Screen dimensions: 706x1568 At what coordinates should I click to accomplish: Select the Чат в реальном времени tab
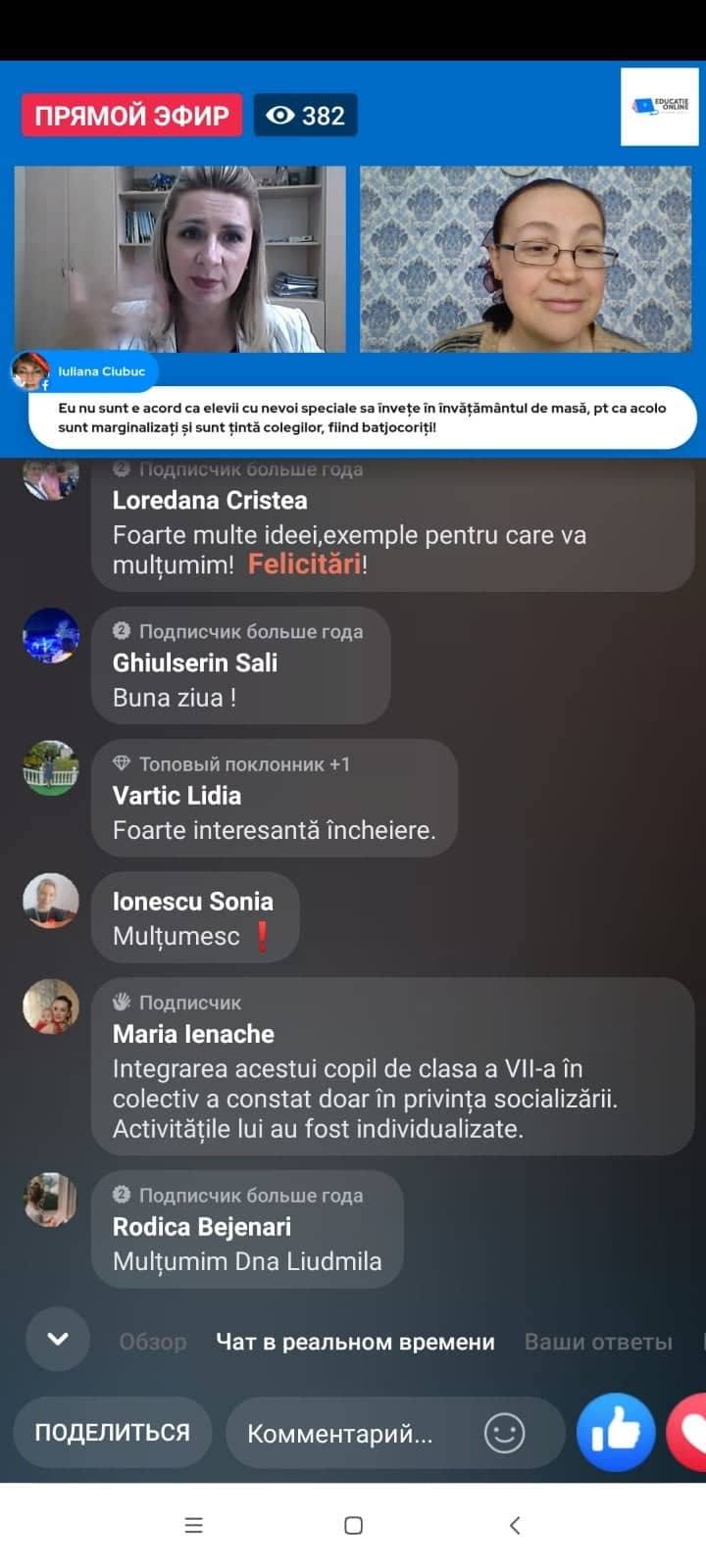pos(355,1342)
